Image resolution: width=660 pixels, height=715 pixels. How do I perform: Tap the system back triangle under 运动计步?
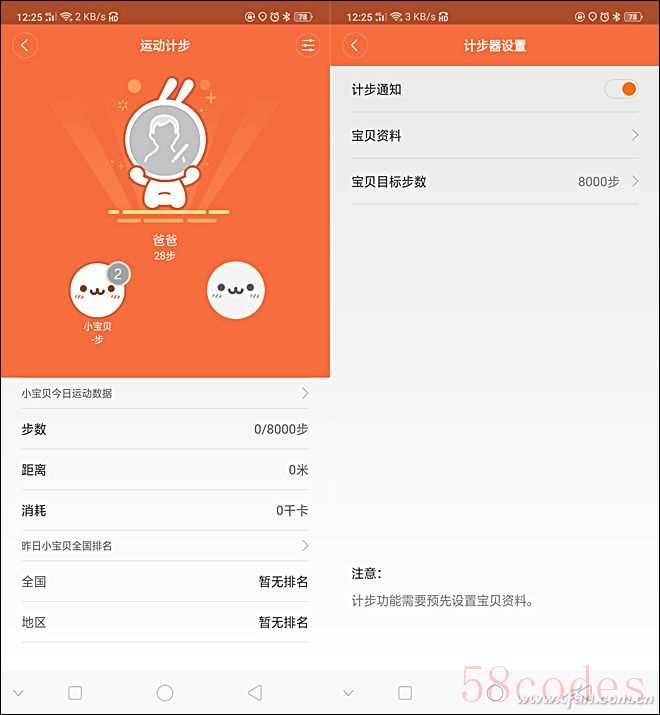point(255,692)
